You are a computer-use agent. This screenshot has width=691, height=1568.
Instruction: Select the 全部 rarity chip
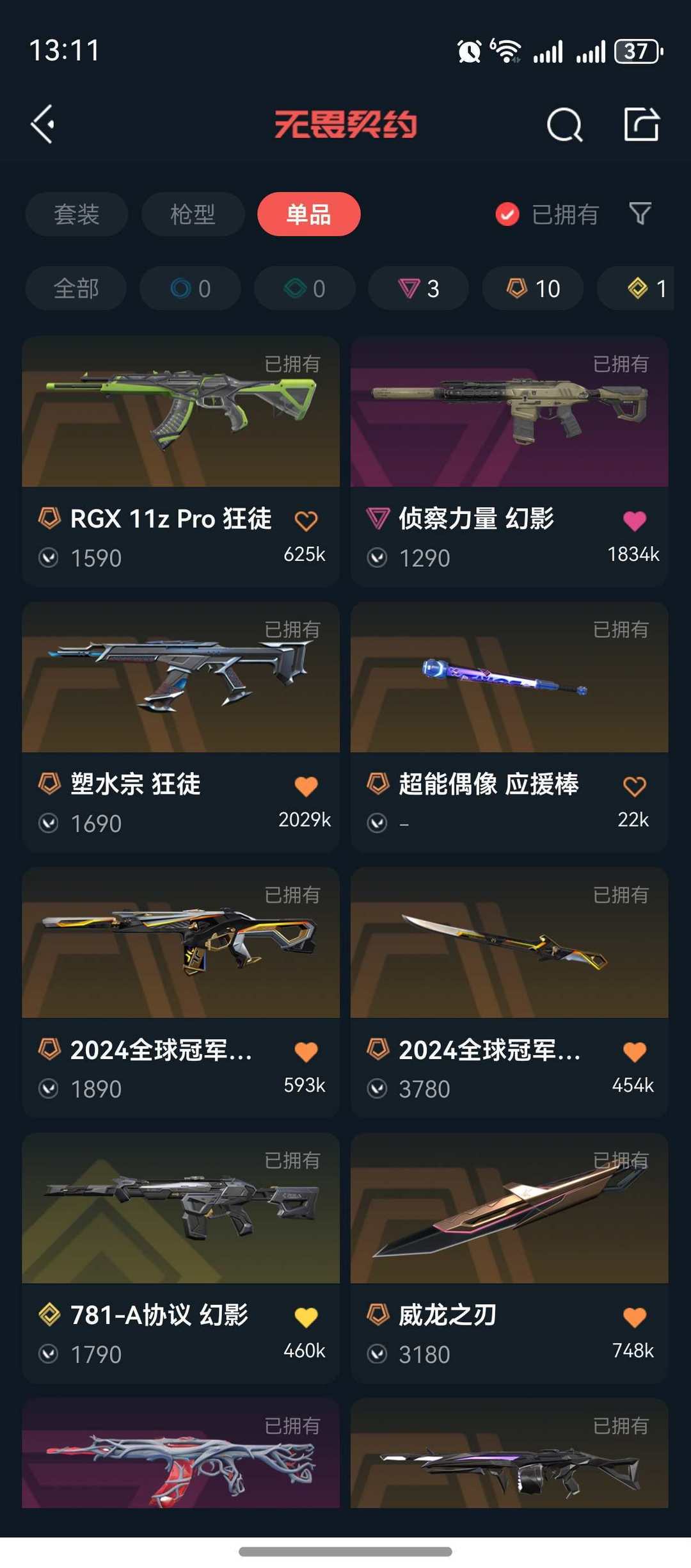tap(76, 289)
